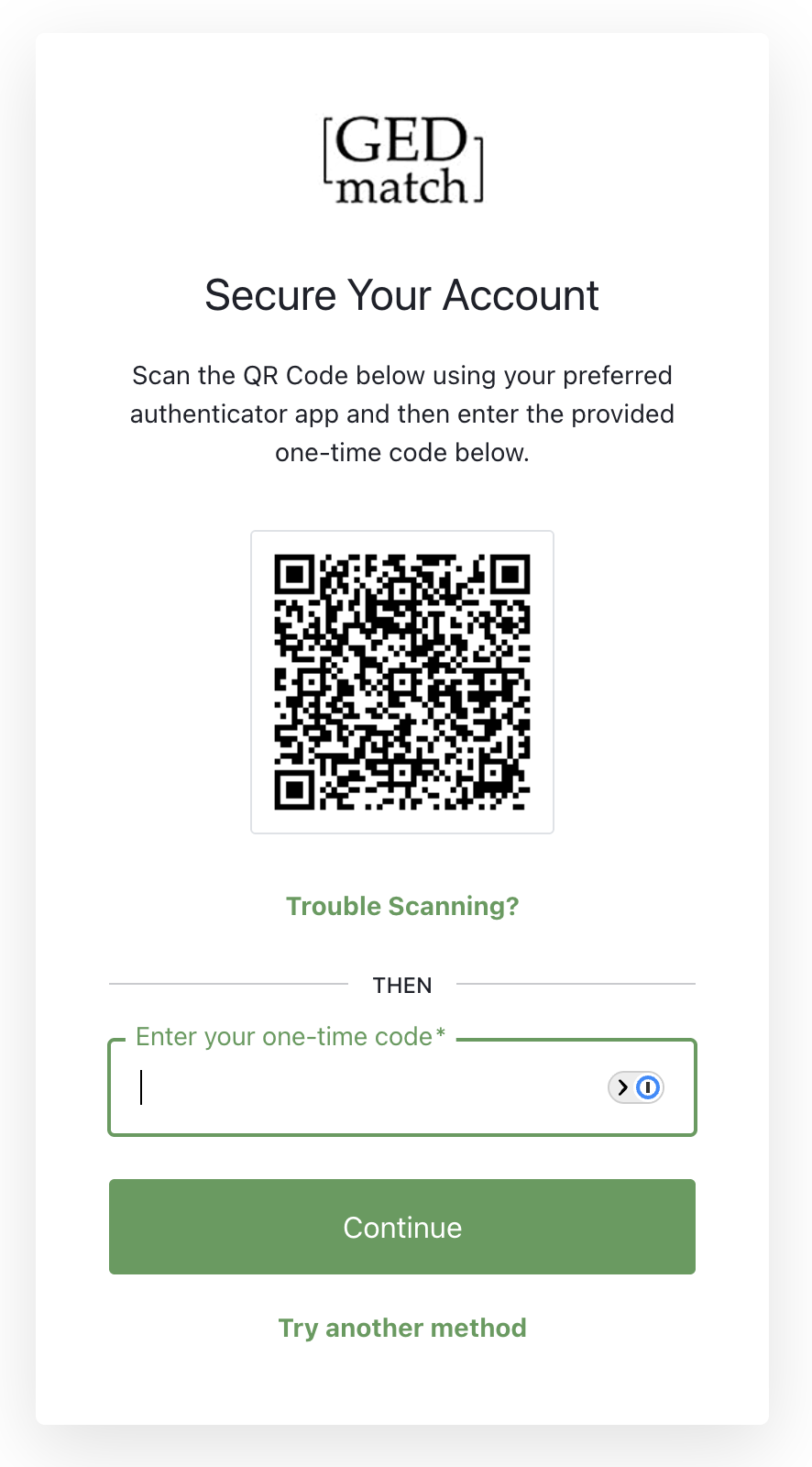
Task: Tap the green Continue button
Action: 402,1227
